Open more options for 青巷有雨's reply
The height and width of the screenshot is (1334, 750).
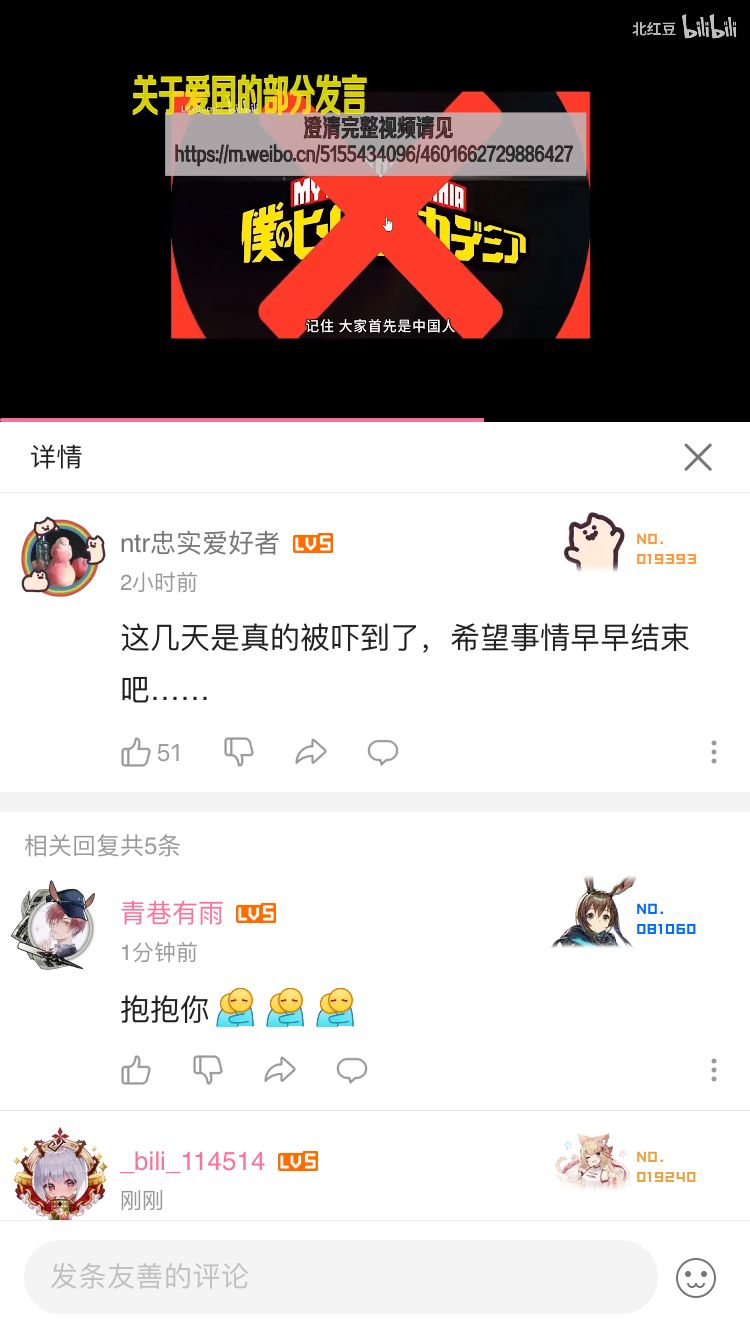tap(713, 1071)
